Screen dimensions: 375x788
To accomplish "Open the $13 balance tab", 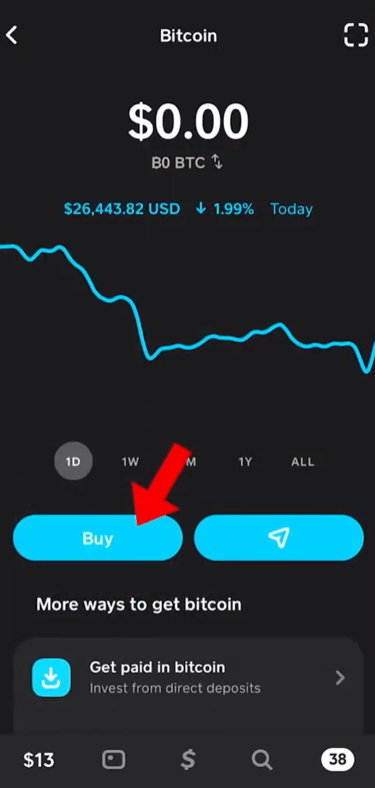I will 39,759.
